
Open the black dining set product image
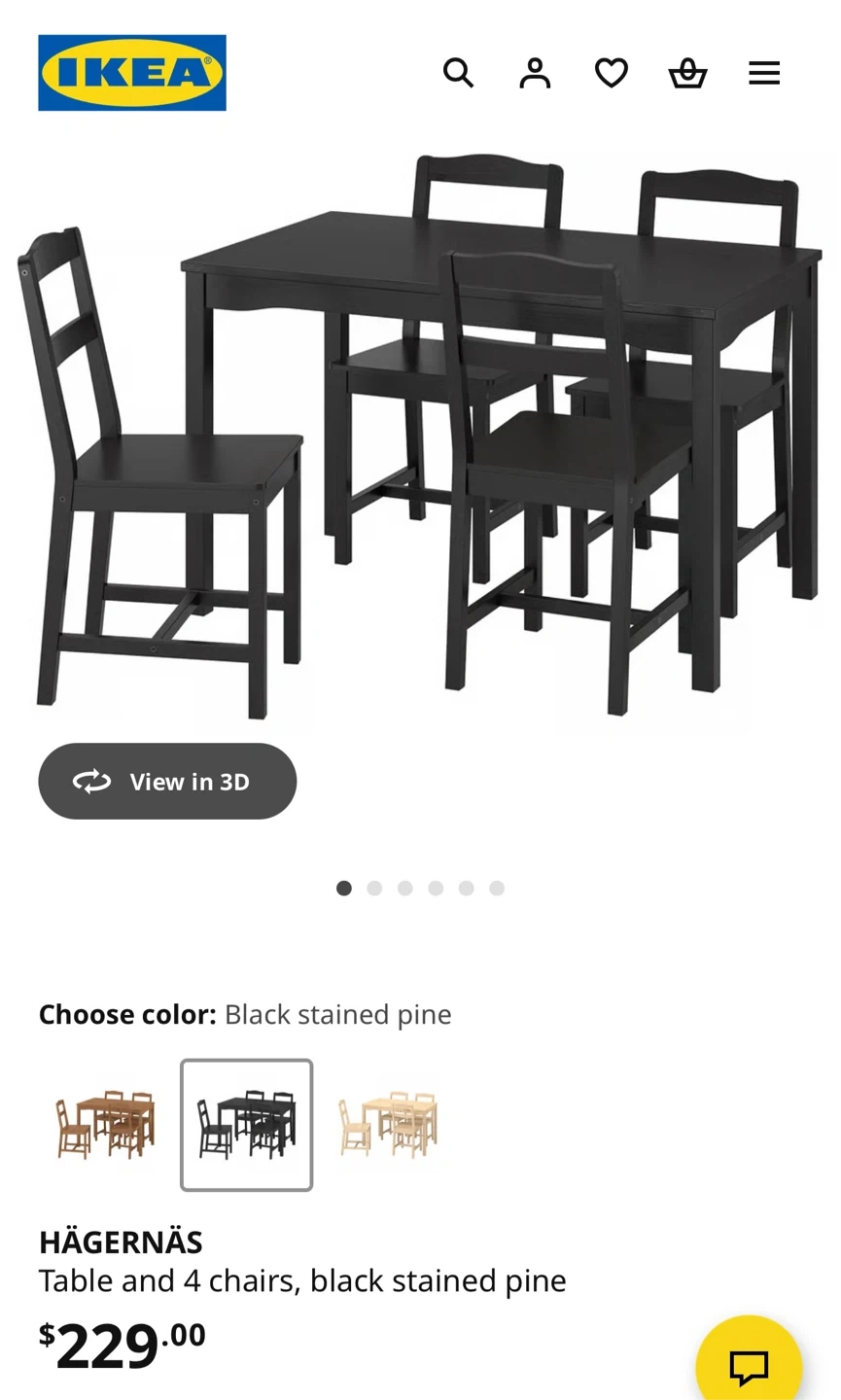tap(420, 437)
